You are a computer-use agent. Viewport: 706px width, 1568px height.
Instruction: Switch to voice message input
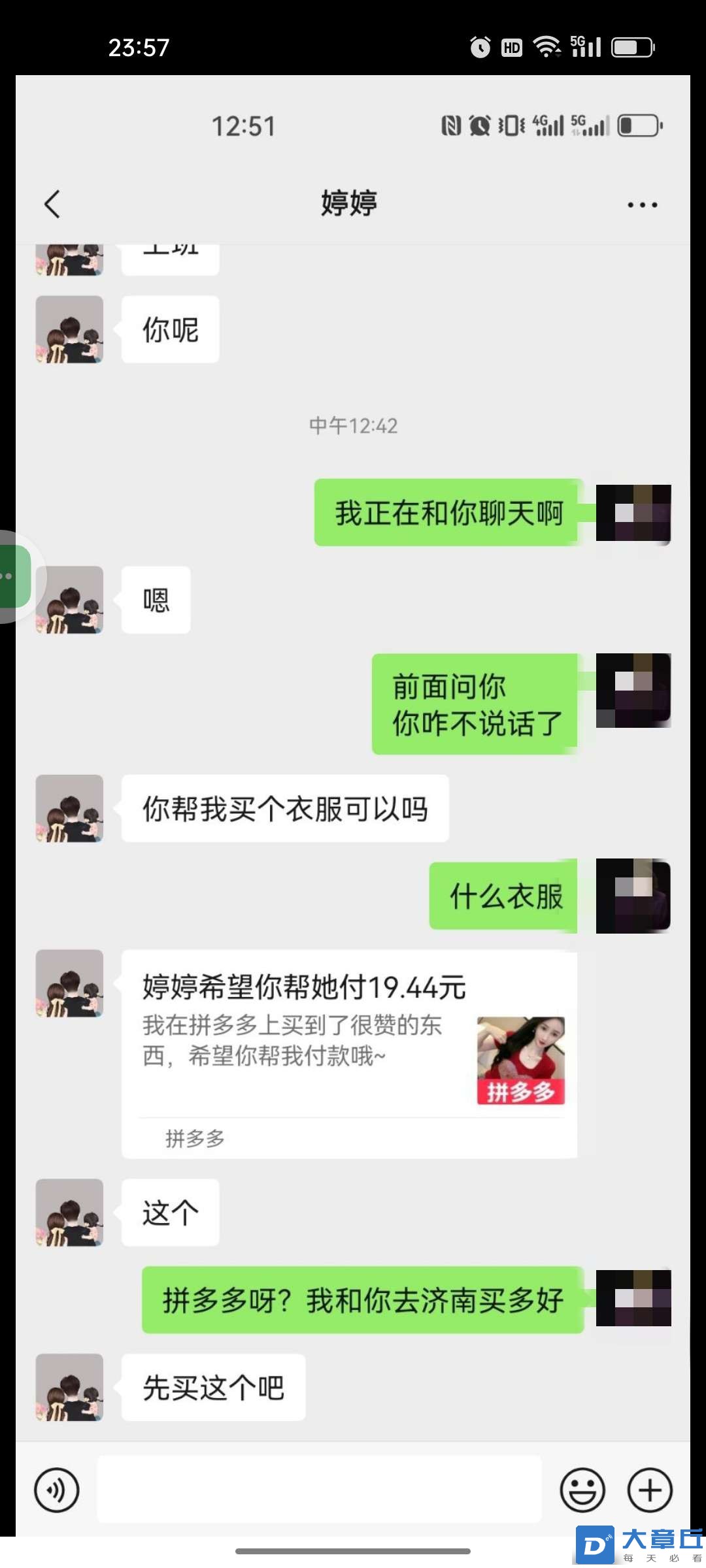(x=57, y=1490)
